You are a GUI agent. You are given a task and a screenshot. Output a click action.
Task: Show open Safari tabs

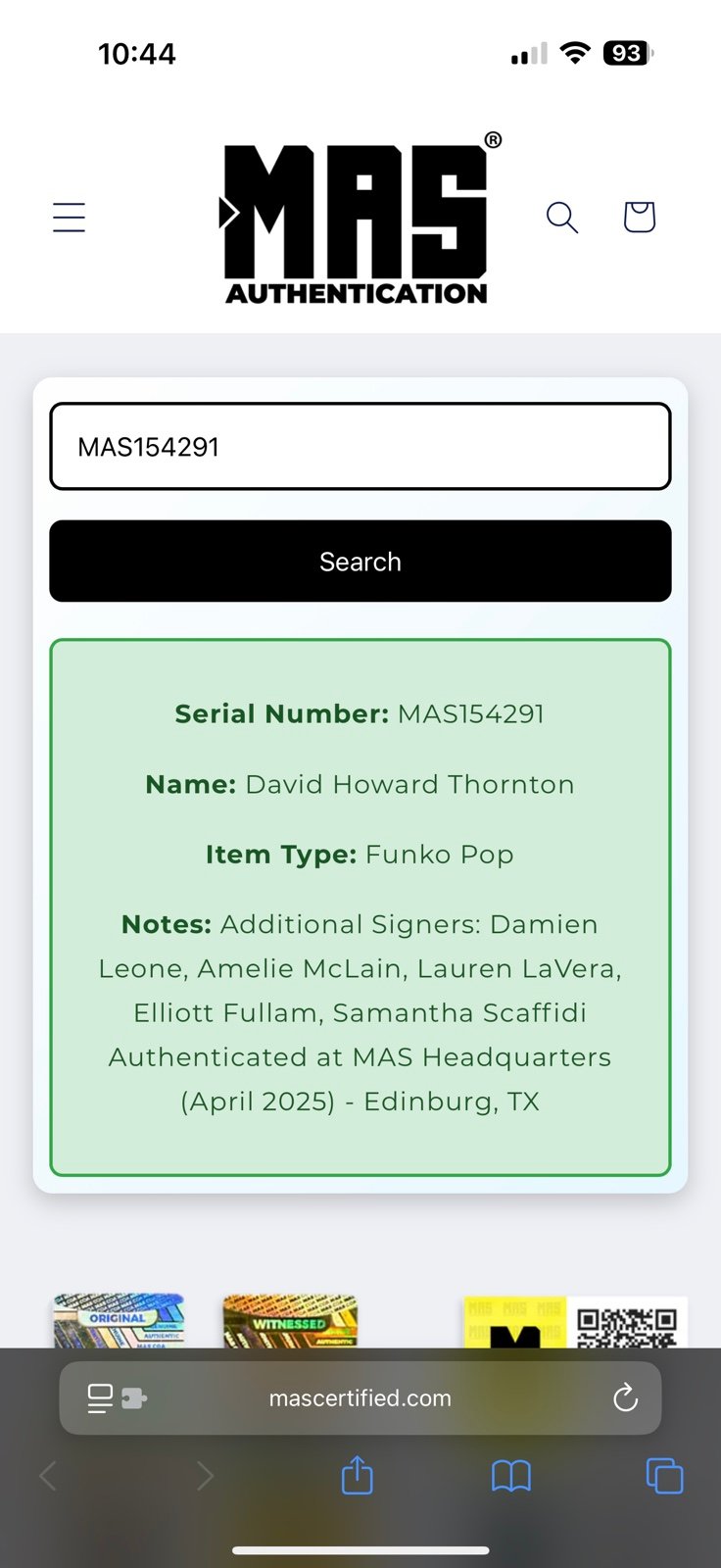[664, 1476]
